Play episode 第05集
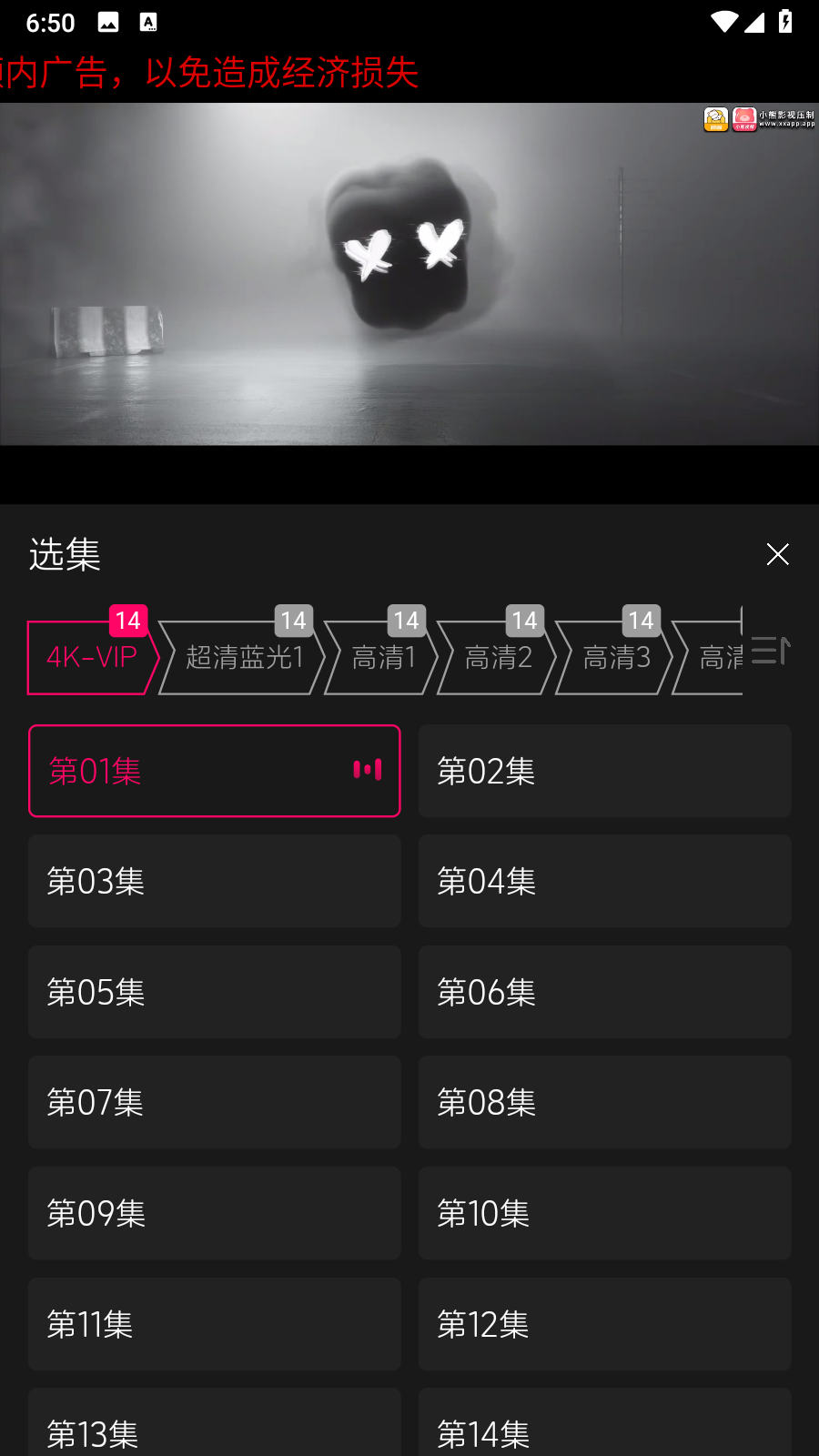 click(x=214, y=992)
